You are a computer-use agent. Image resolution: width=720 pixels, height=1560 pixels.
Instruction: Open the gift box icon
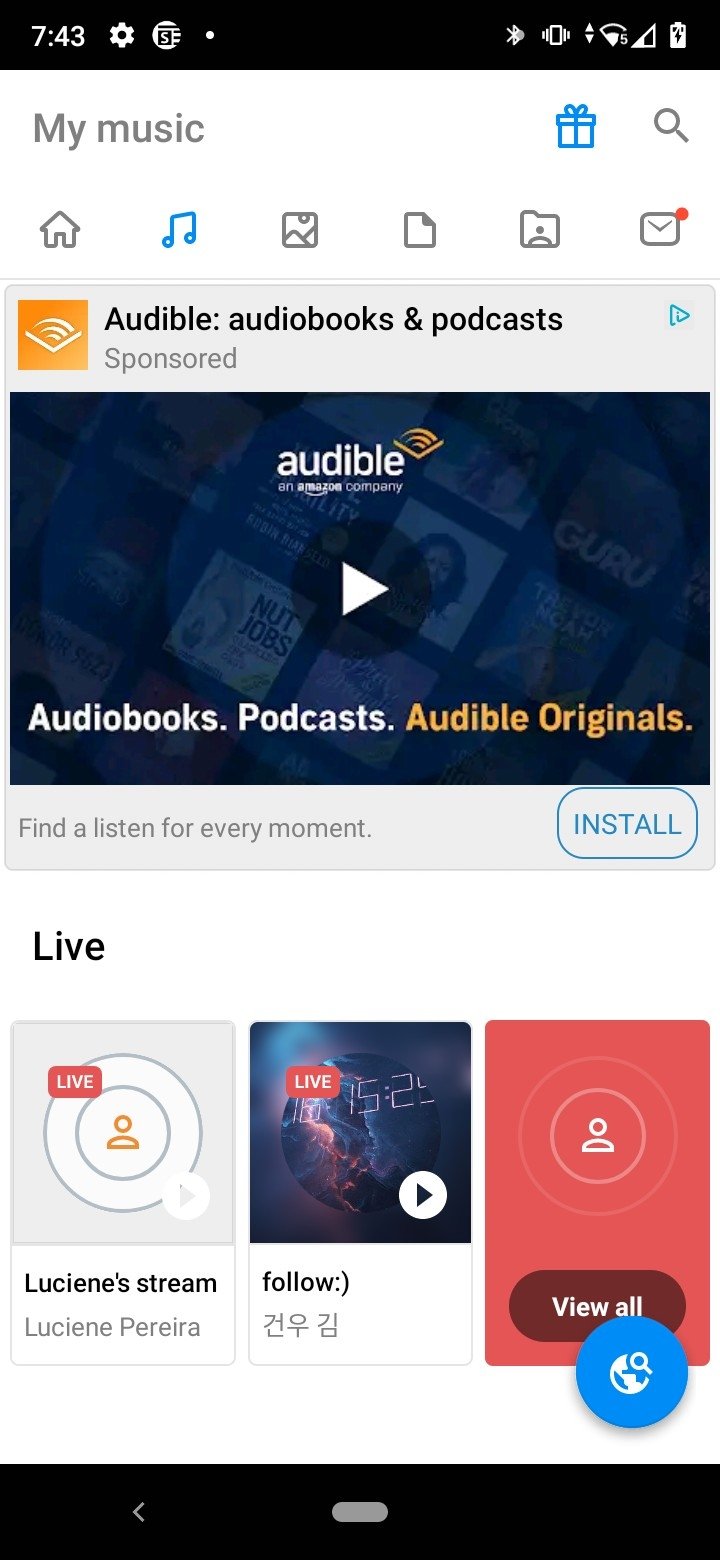pos(576,128)
